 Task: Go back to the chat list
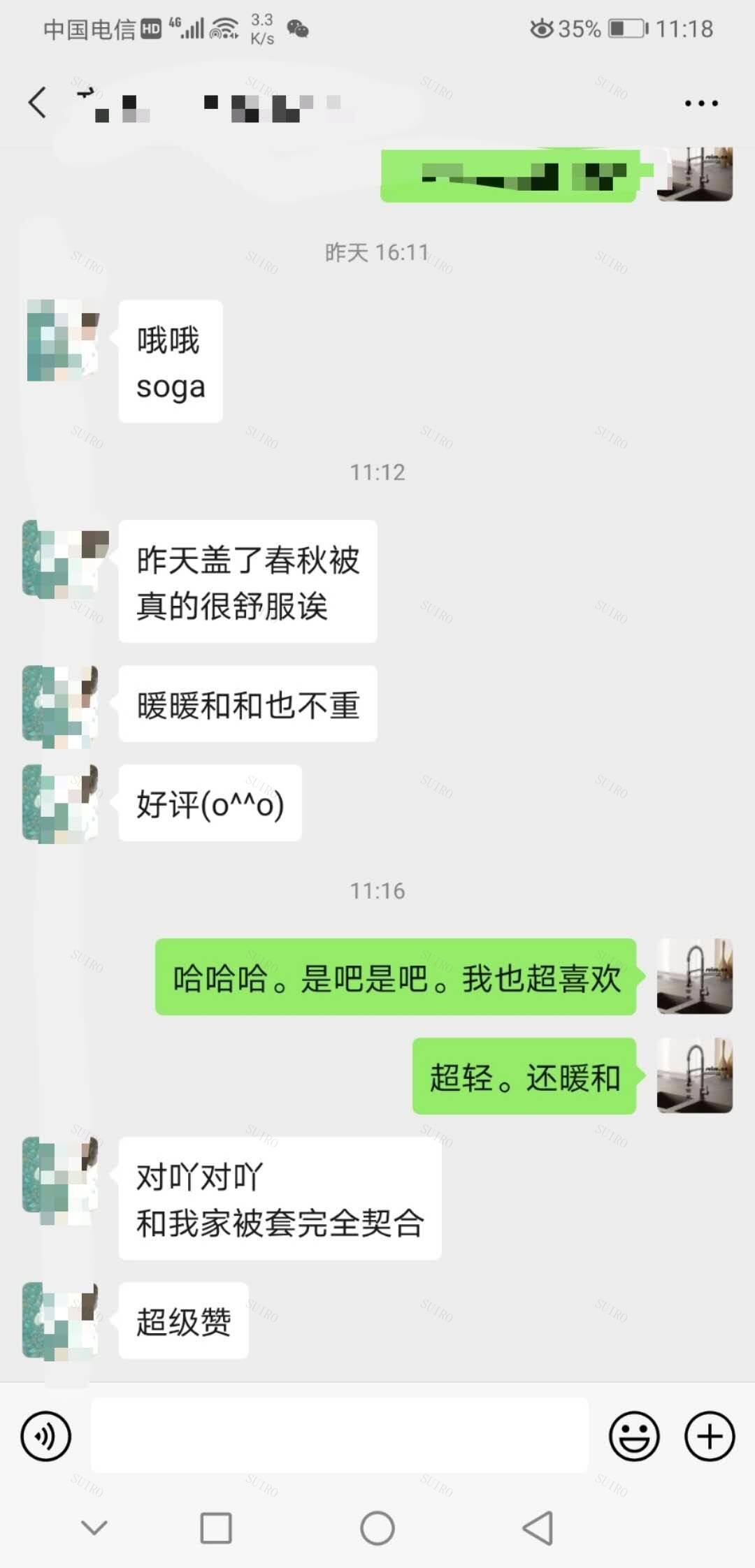(x=38, y=103)
